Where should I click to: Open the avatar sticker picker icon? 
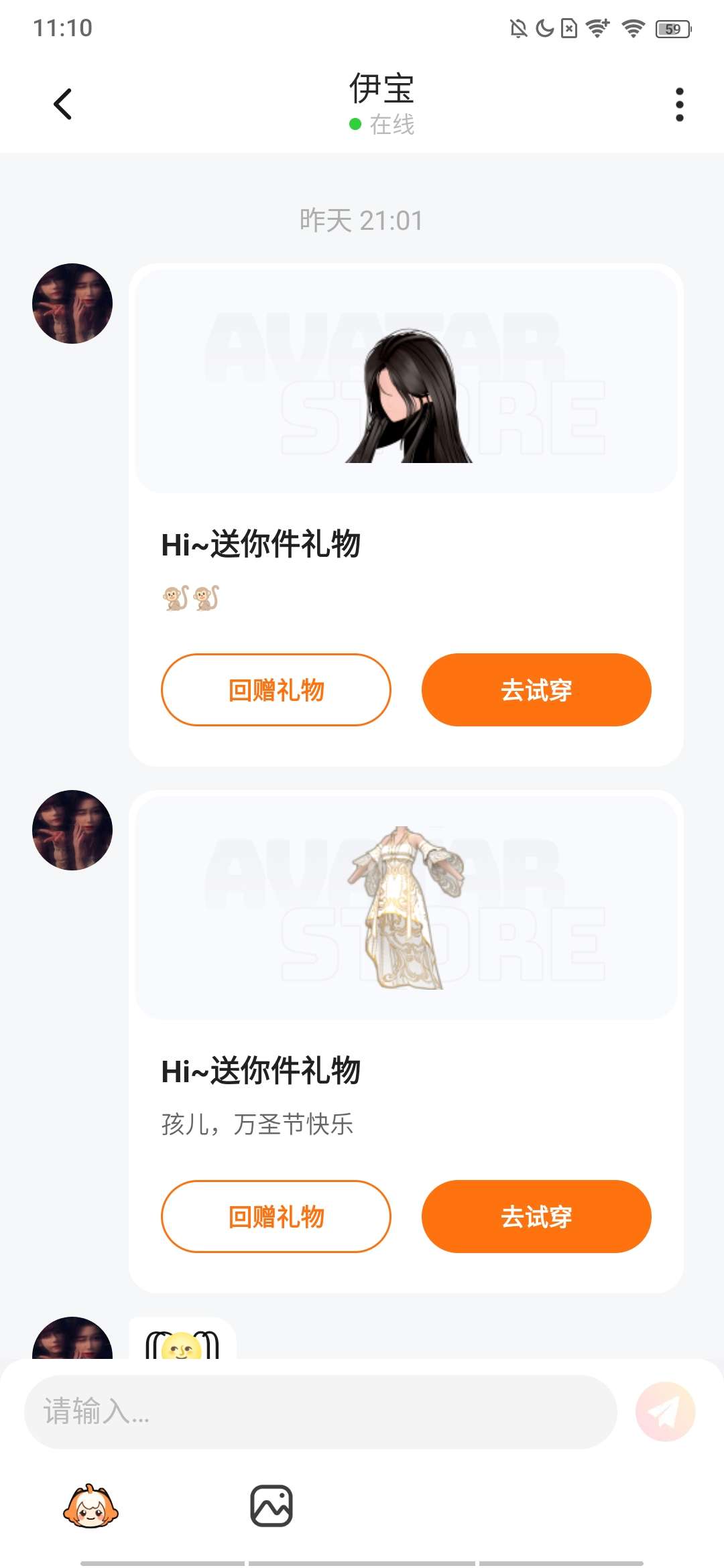90,1506
